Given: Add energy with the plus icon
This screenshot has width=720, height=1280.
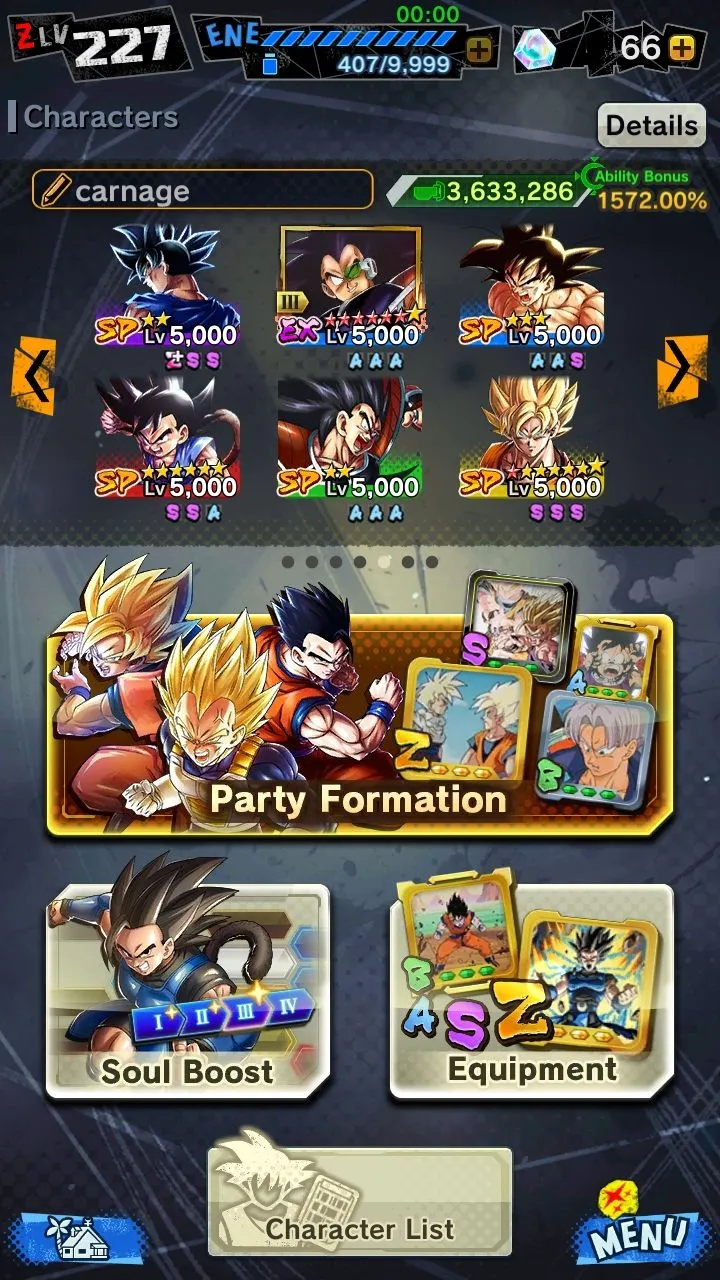Looking at the screenshot, I should coord(480,50).
